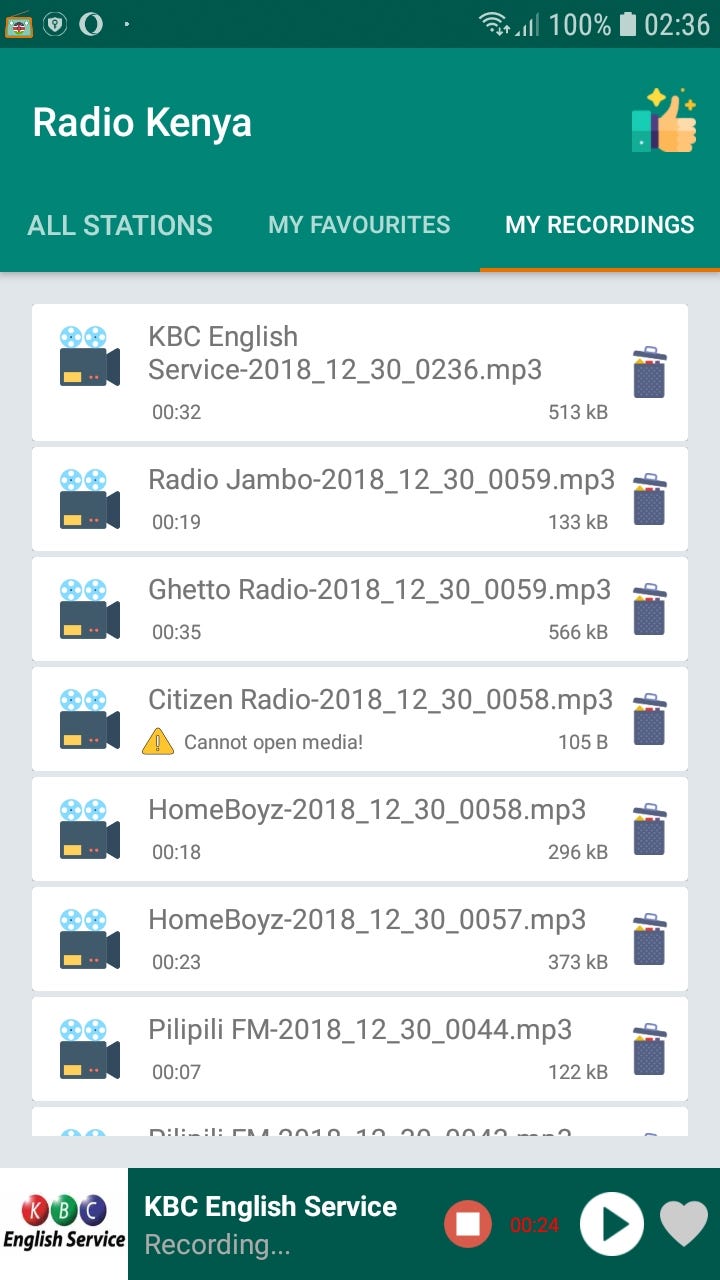The image size is (720, 1280).
Task: Stop the current recording
Action: coord(468,1224)
